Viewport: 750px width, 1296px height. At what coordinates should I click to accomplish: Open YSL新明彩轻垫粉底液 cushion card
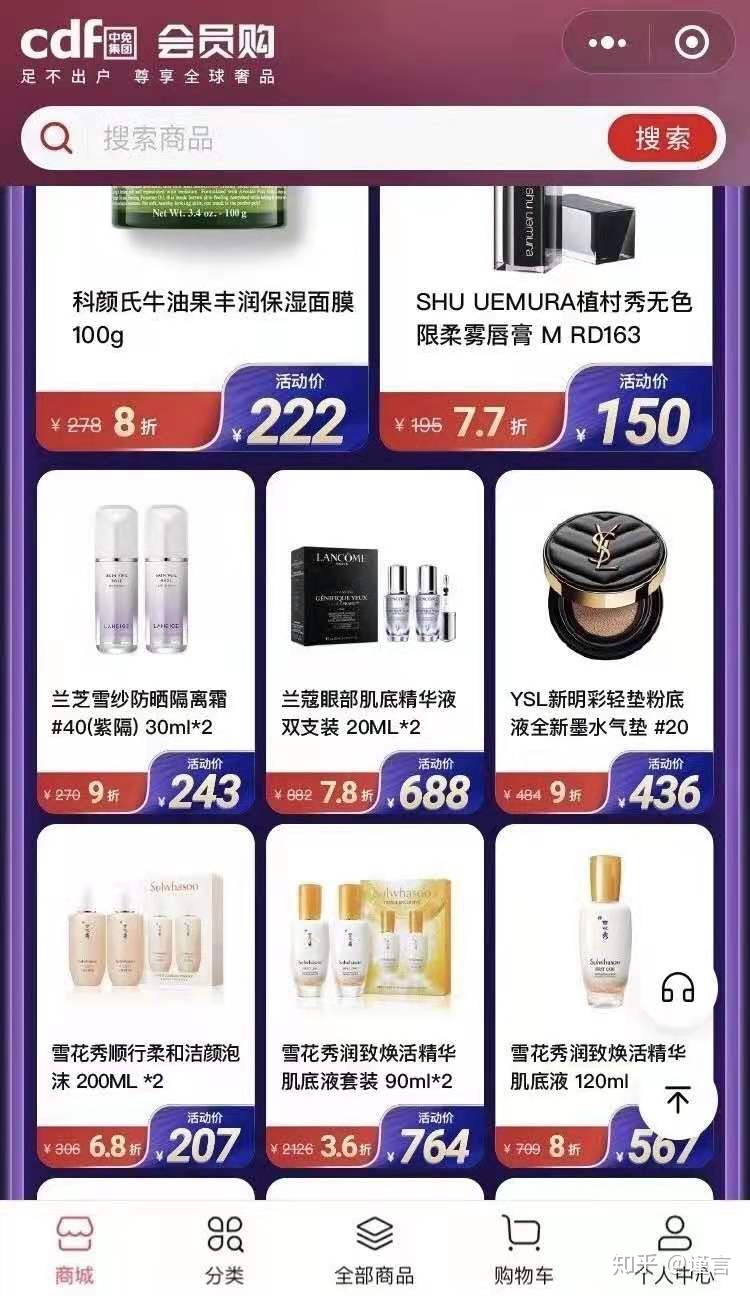click(x=604, y=640)
